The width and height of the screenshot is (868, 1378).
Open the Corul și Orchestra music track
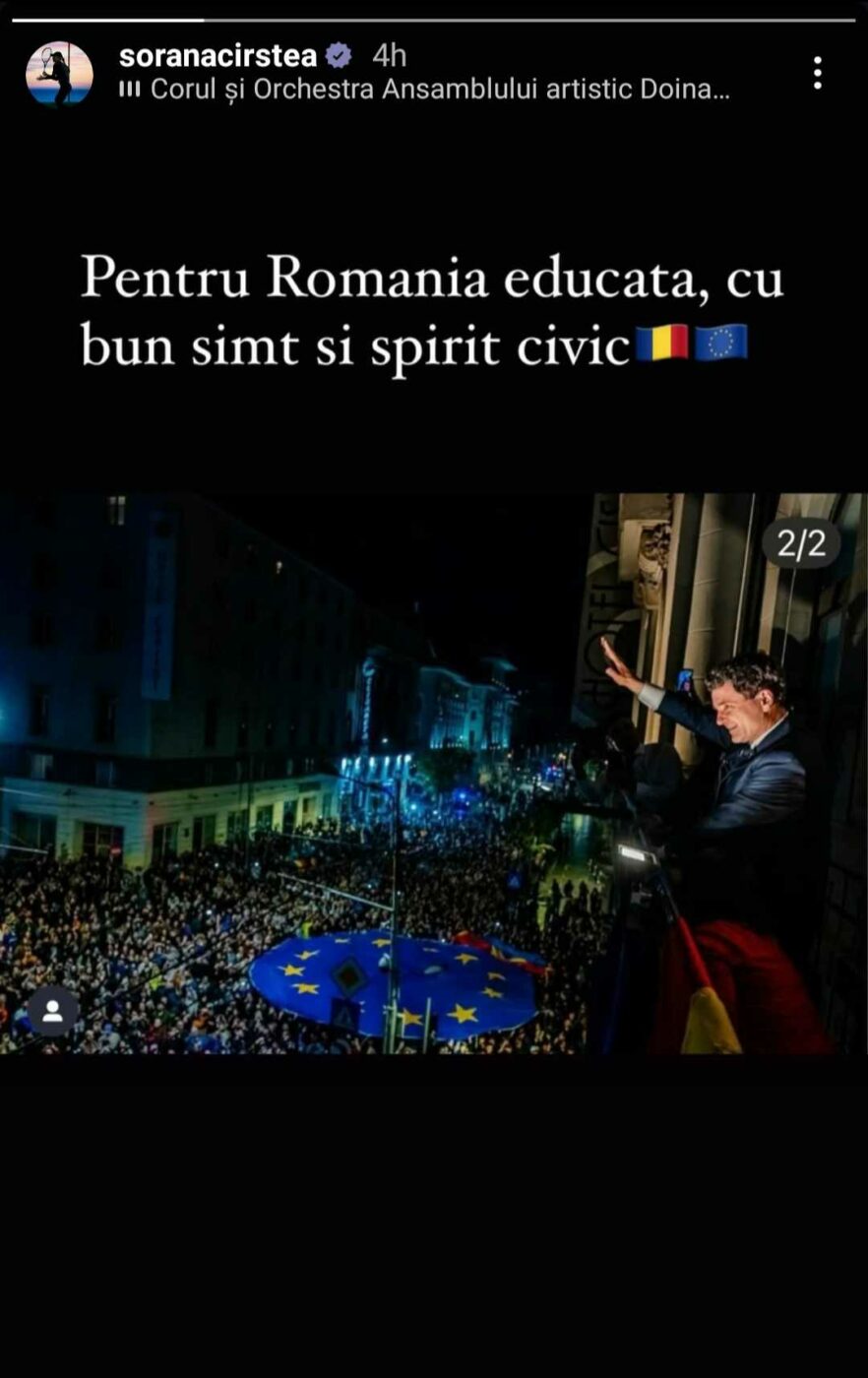click(438, 90)
